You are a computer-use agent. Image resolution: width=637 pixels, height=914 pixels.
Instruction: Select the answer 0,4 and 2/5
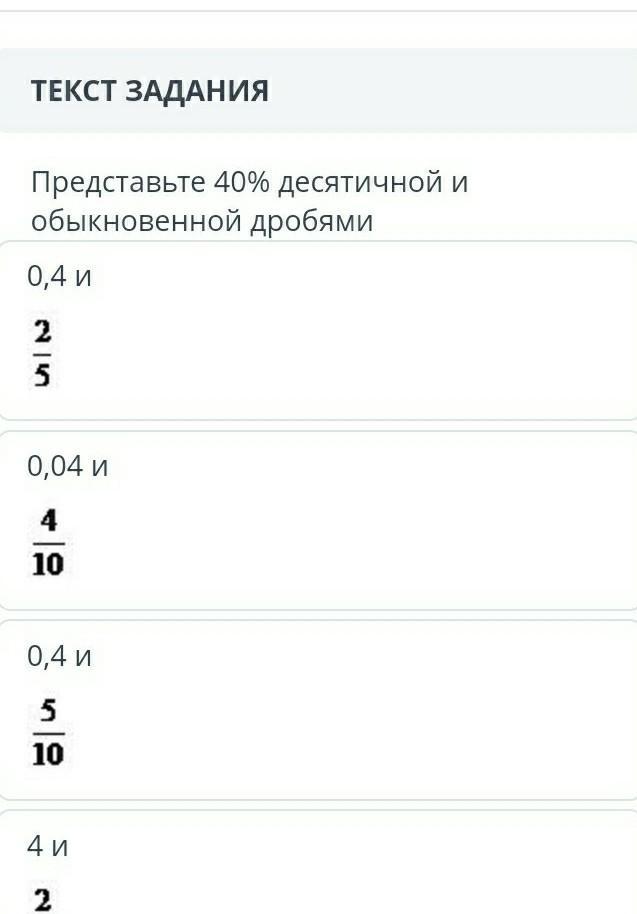[x=318, y=331]
